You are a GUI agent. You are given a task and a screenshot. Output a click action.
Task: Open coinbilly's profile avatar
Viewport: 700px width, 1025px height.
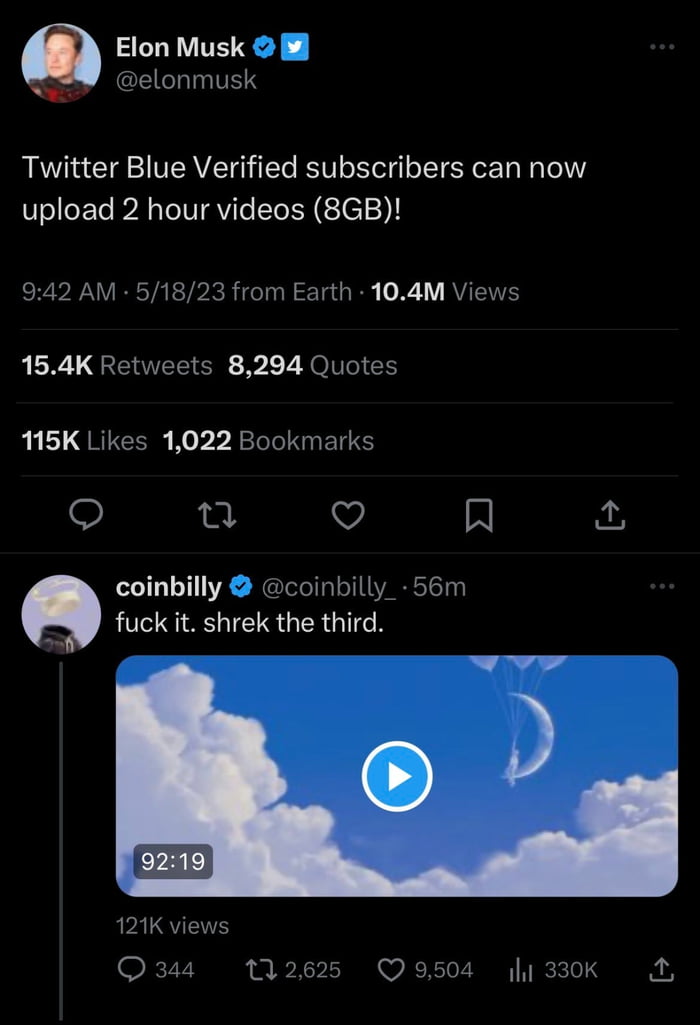coord(61,614)
